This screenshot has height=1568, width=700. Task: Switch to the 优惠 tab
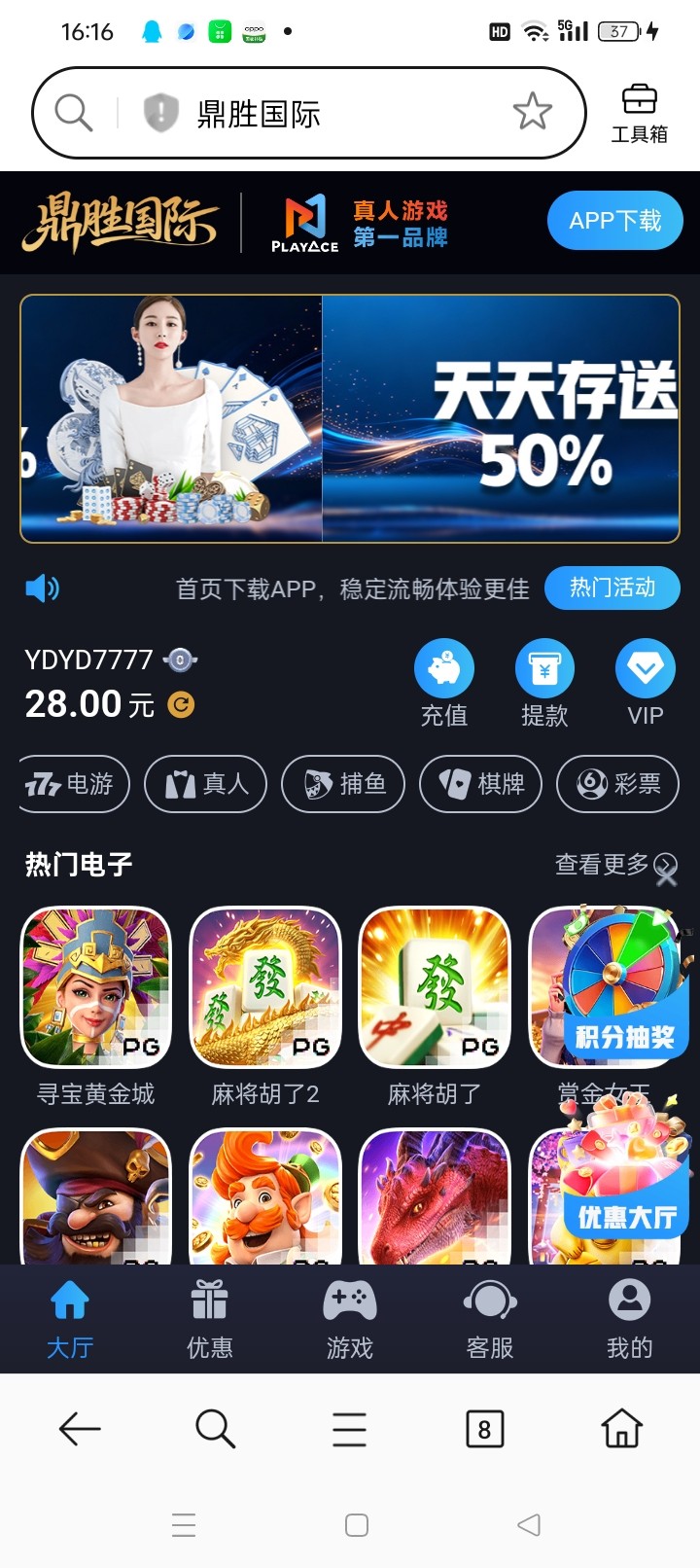[210, 1319]
